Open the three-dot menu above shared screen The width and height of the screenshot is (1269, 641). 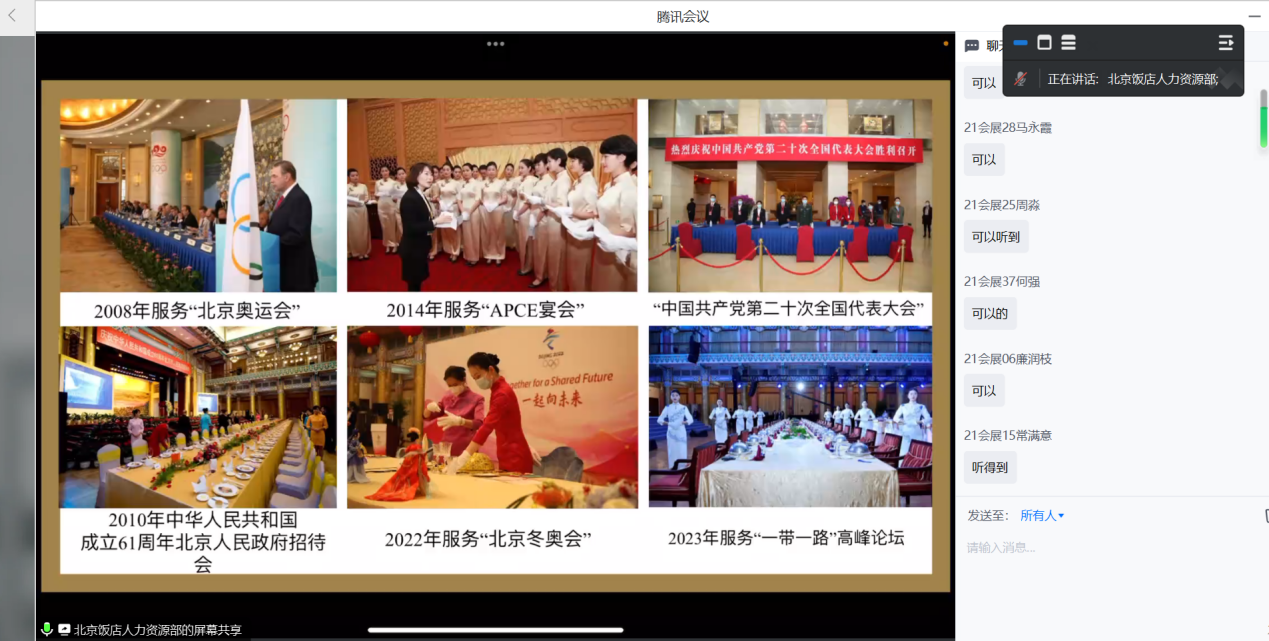click(496, 44)
